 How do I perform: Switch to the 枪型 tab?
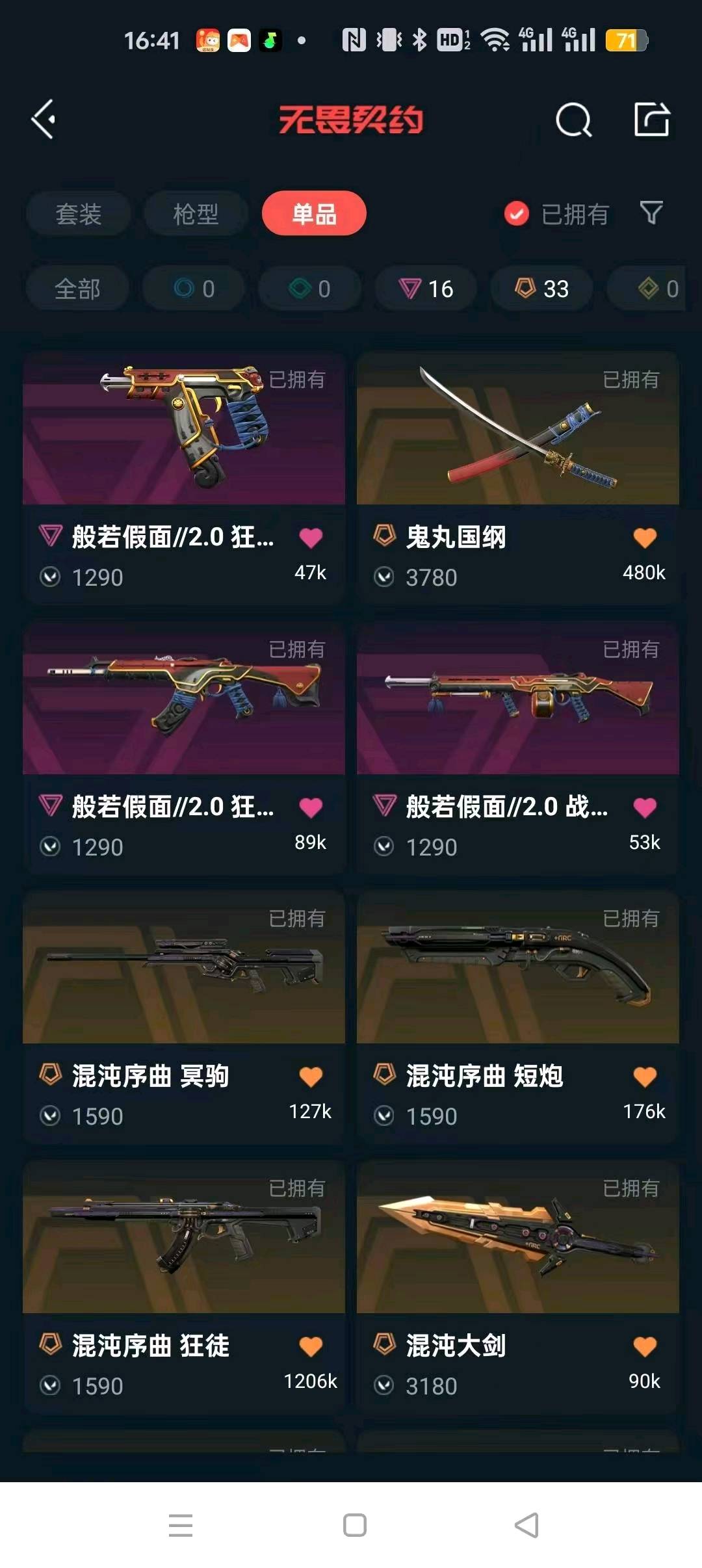coord(196,214)
